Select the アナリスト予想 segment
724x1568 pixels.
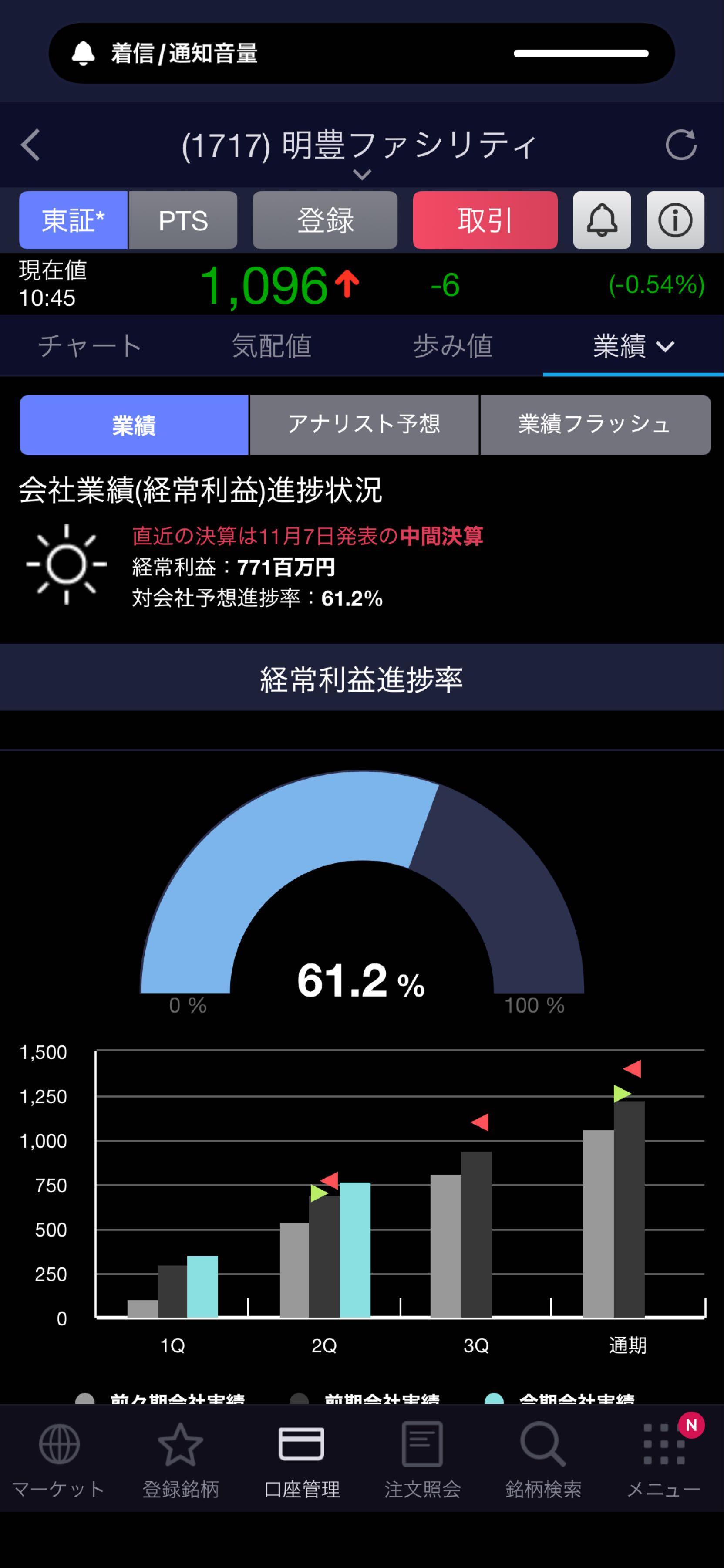coord(364,424)
